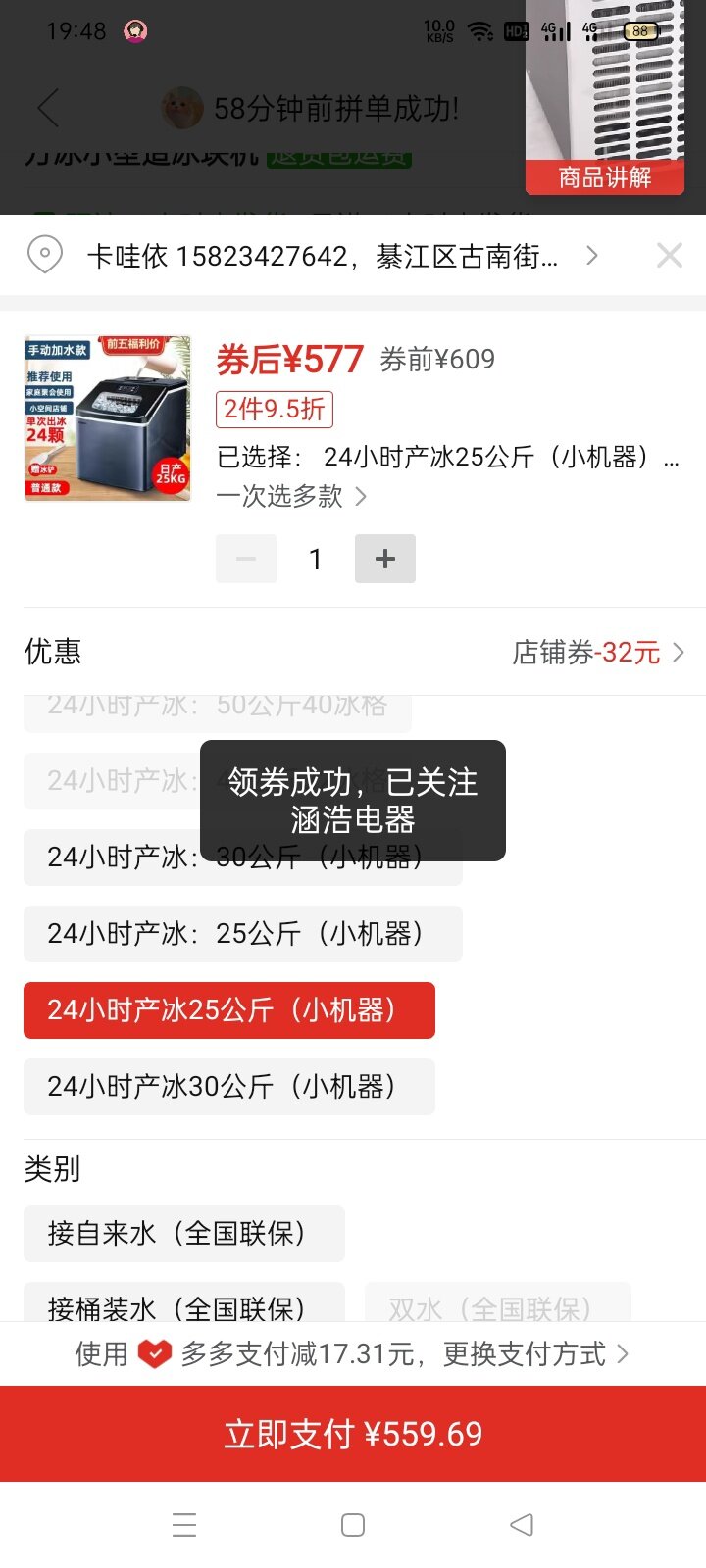
Task: Pay now with 立即支付 ¥559.69
Action: 353,1434
